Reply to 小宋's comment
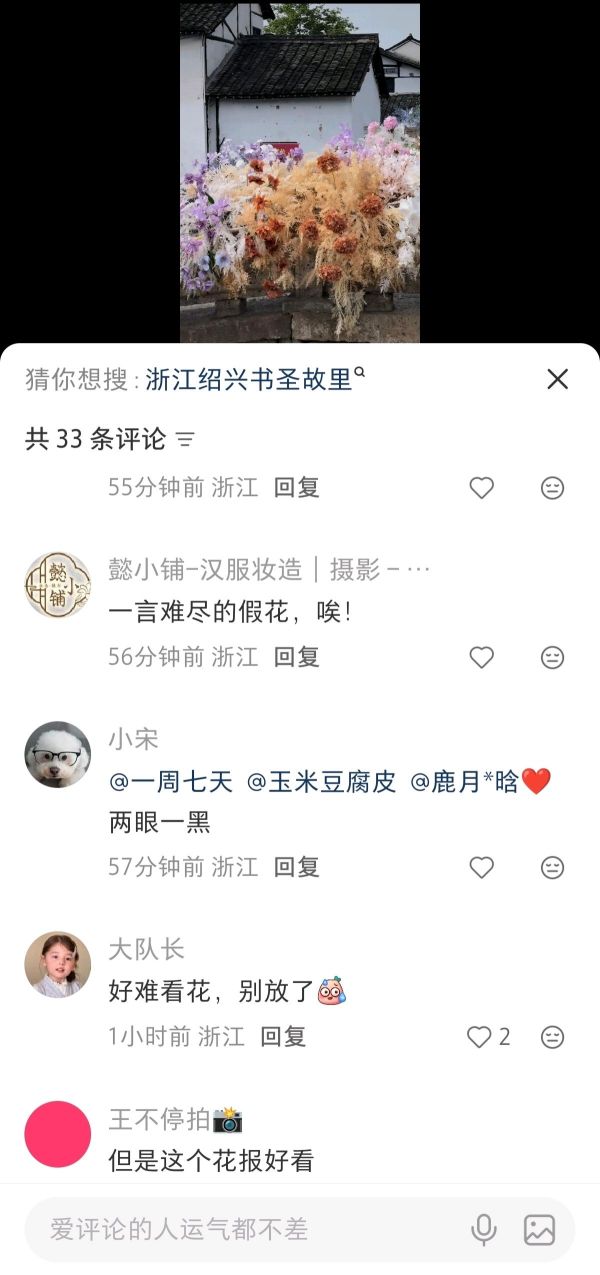600x1275 pixels. click(x=296, y=867)
